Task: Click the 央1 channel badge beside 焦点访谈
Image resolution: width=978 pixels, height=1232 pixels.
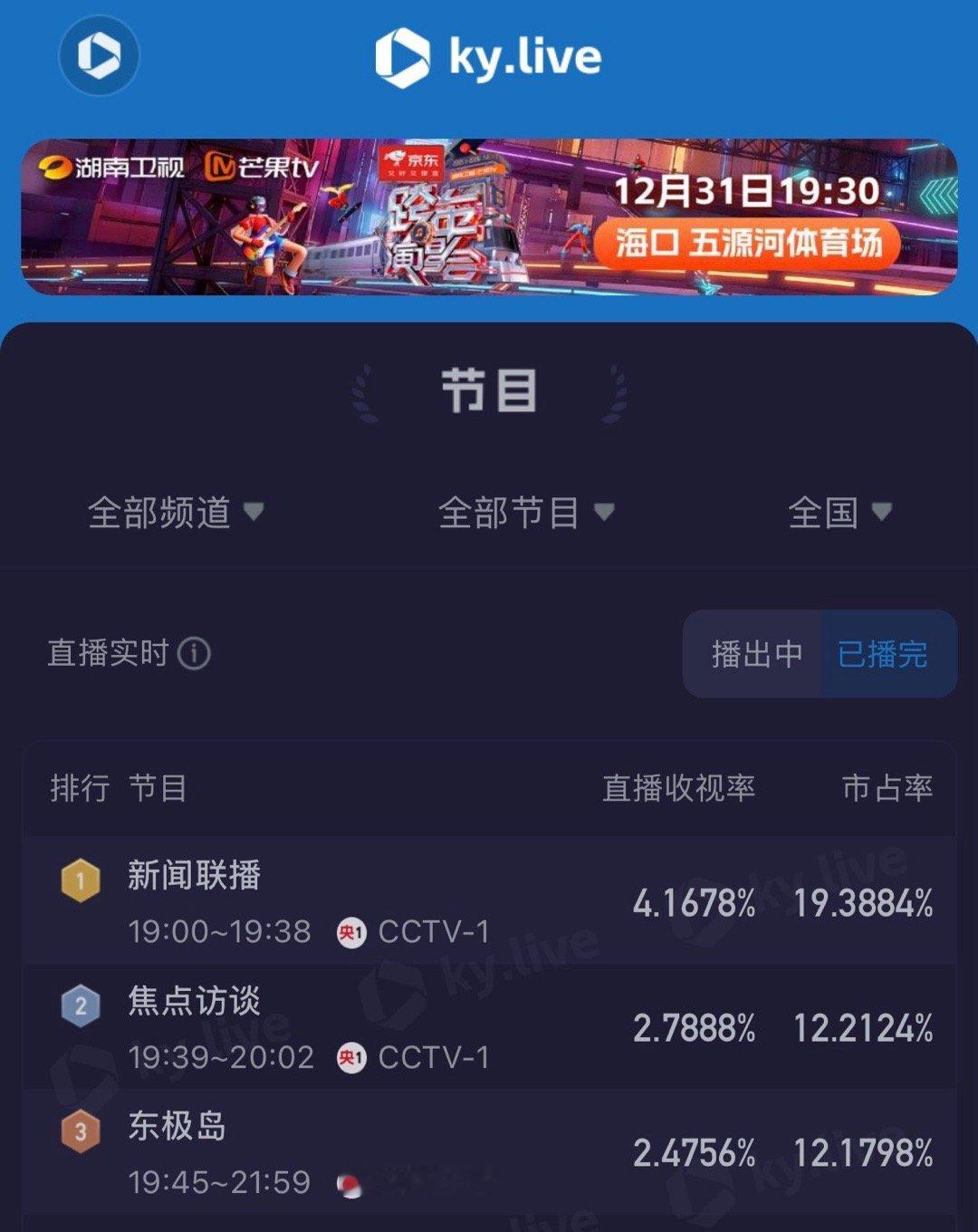Action: (x=353, y=1056)
